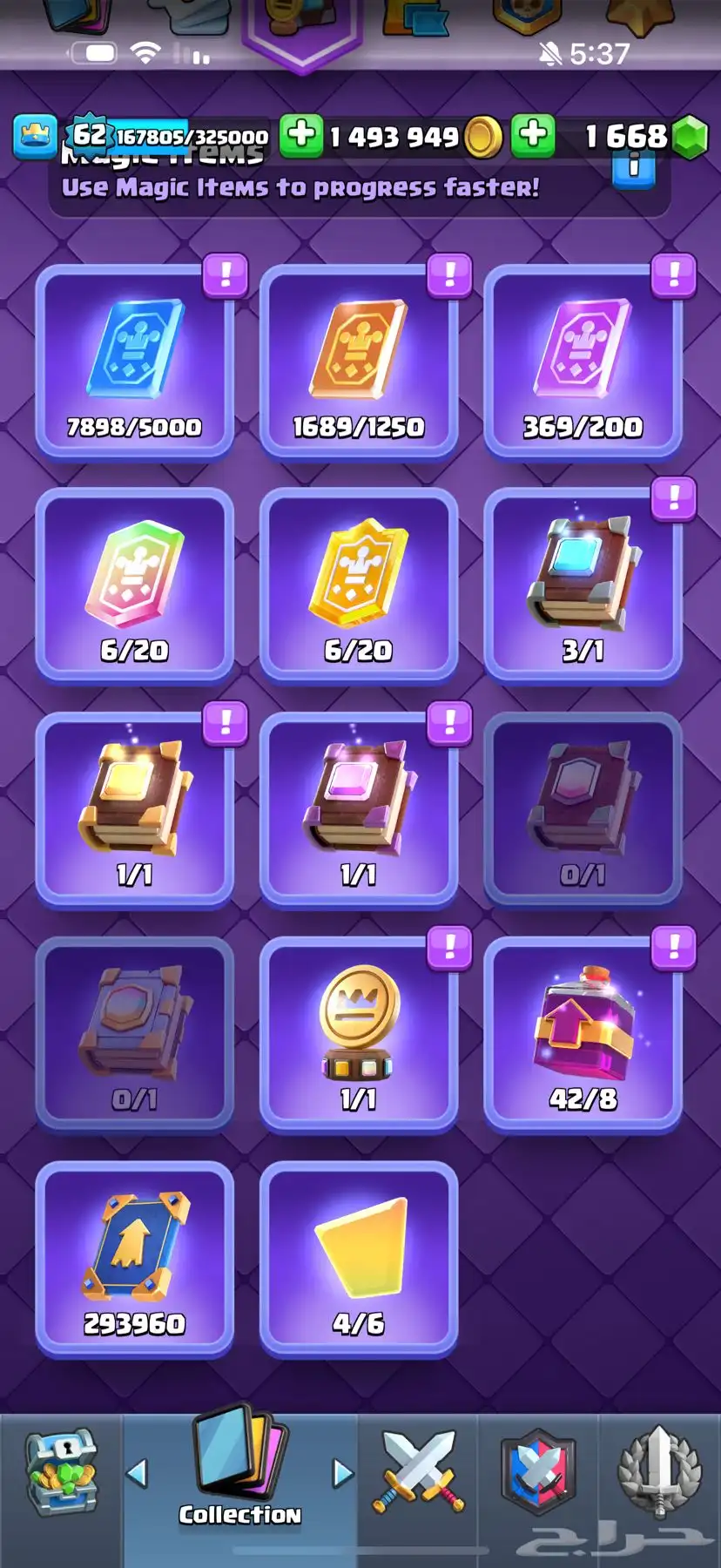Tap the green plus to buy gems
Viewport: 721px width, 1568px height.
coord(533,136)
